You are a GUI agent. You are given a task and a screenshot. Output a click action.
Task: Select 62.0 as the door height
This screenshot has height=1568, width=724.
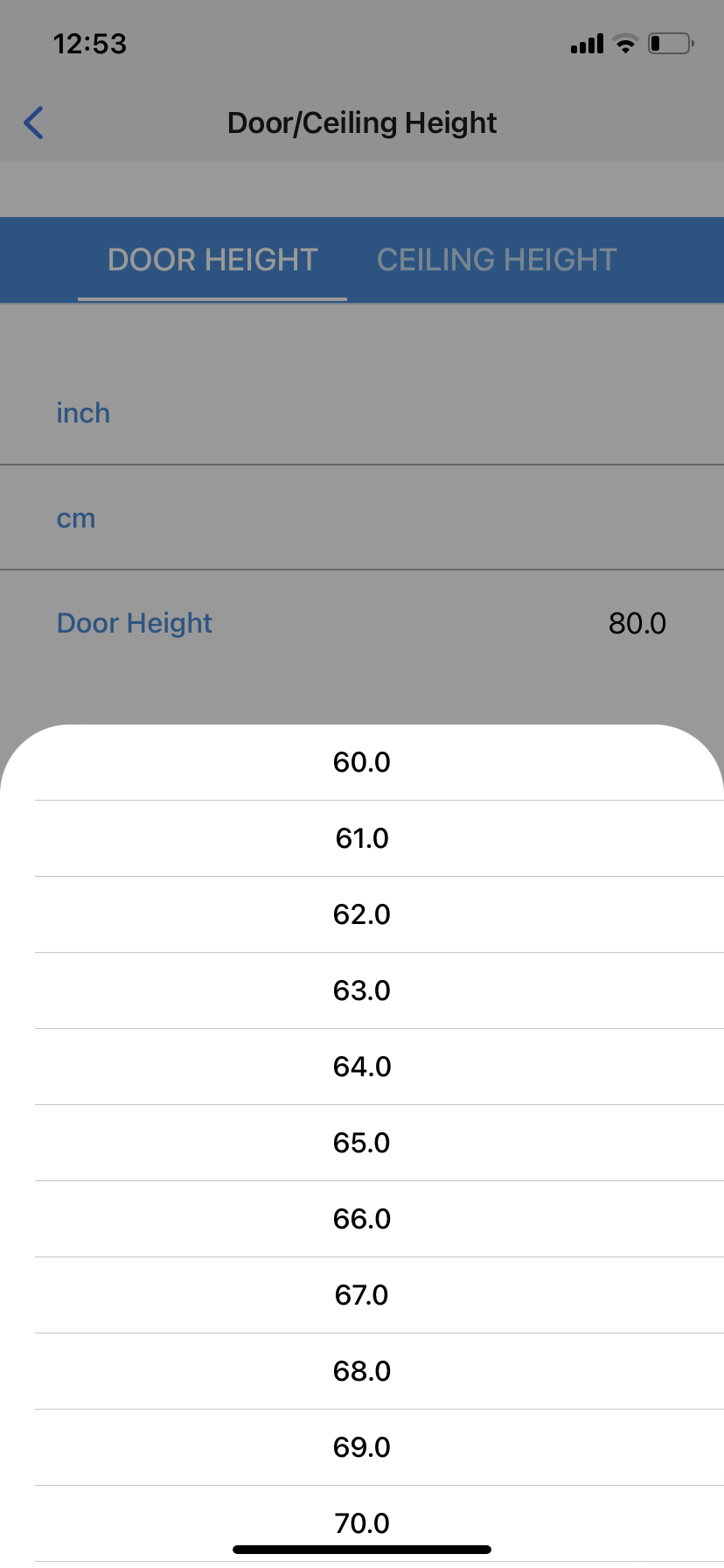tap(362, 914)
